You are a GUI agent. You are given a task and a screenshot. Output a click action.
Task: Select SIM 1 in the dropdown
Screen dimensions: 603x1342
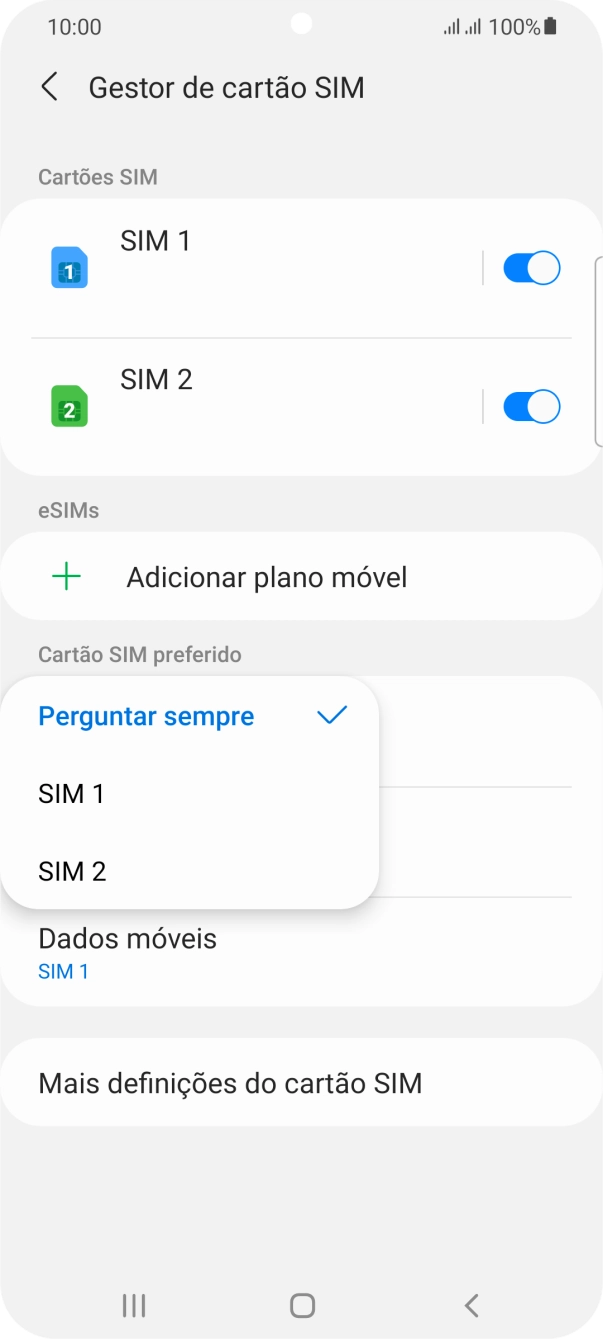click(72, 794)
